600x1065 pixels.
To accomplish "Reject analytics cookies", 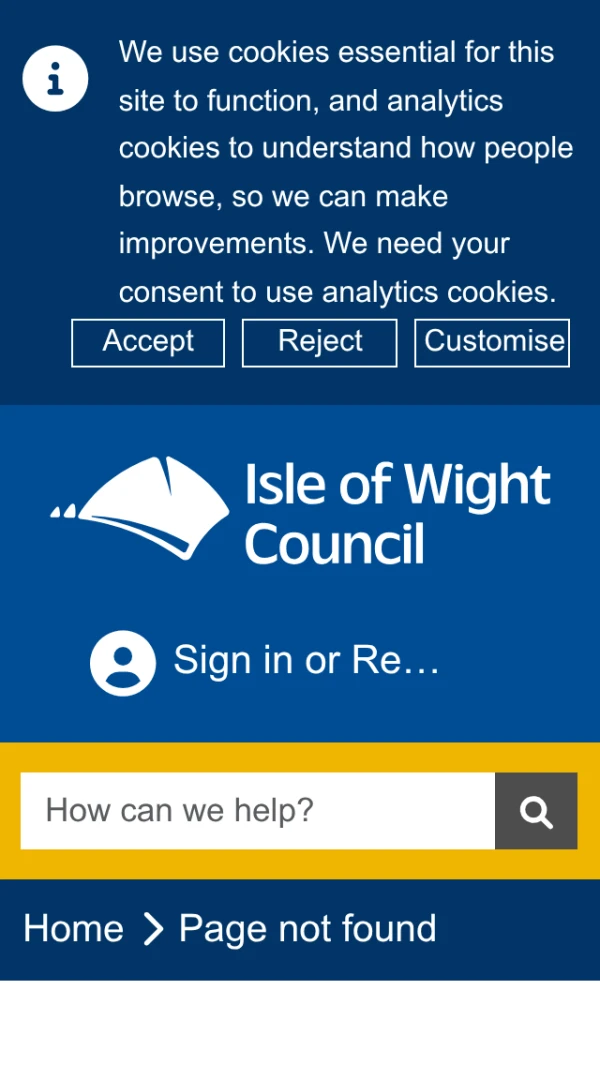I will [x=320, y=342].
